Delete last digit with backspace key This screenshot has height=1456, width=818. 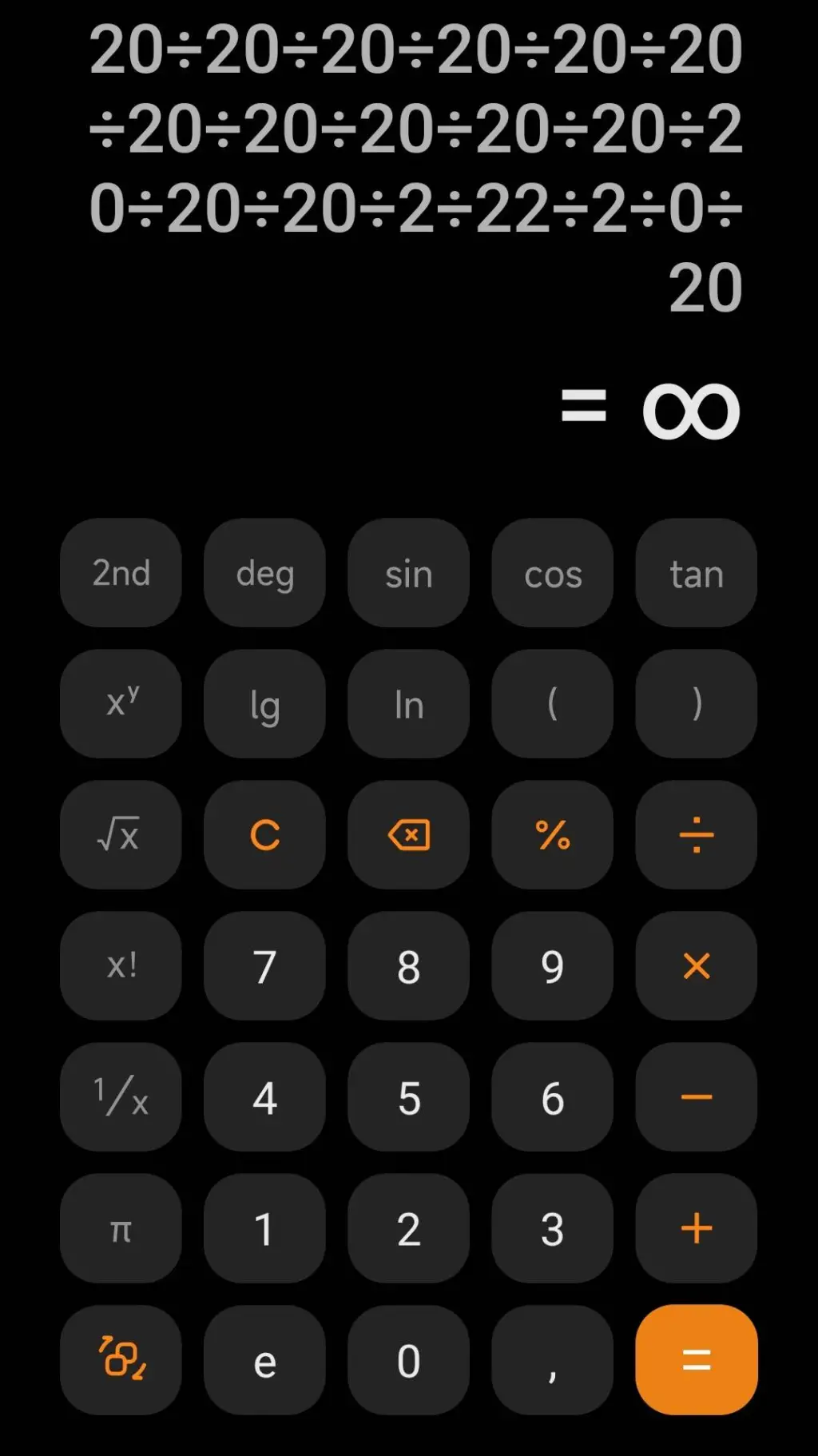tap(408, 835)
